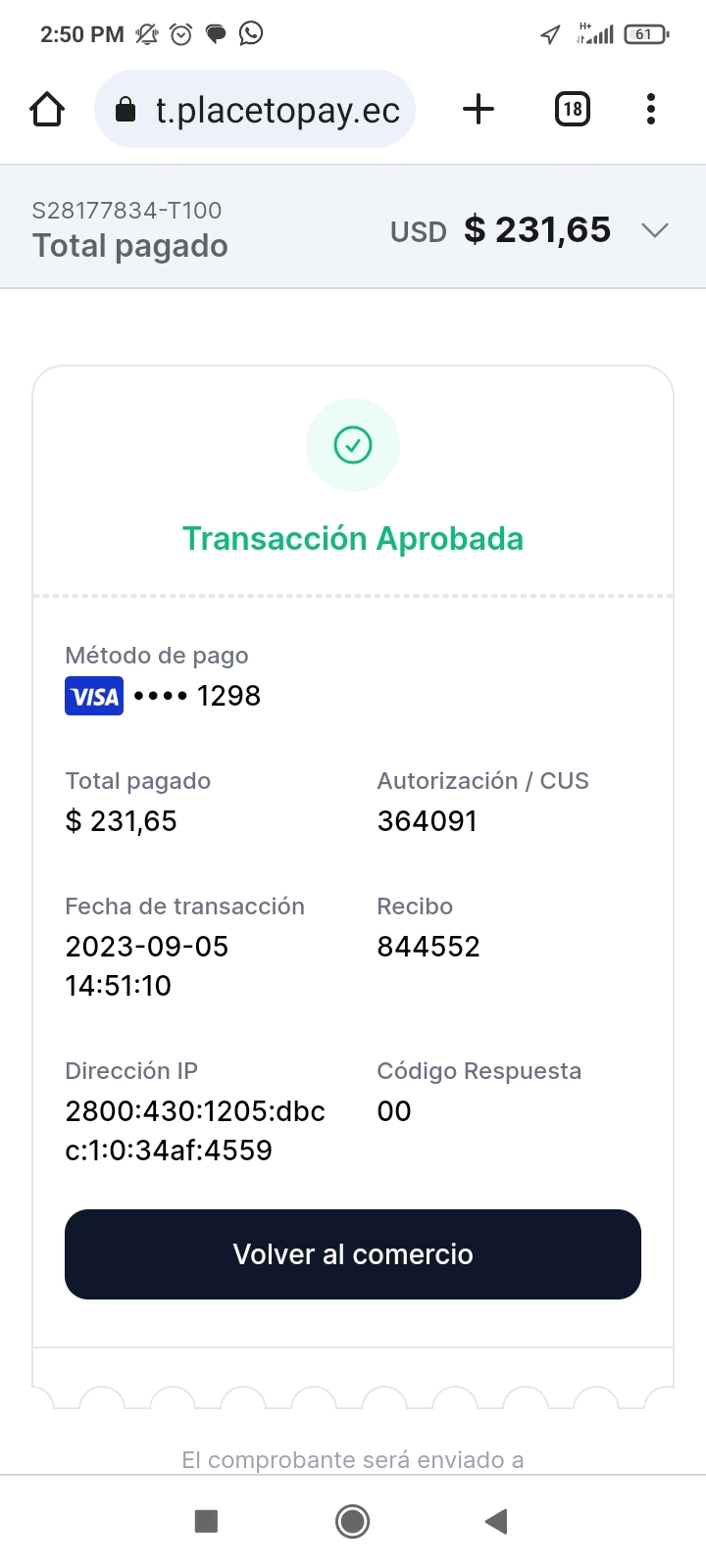Open a new browser tab
Image resolution: width=706 pixels, height=1568 pixels.
(x=479, y=109)
